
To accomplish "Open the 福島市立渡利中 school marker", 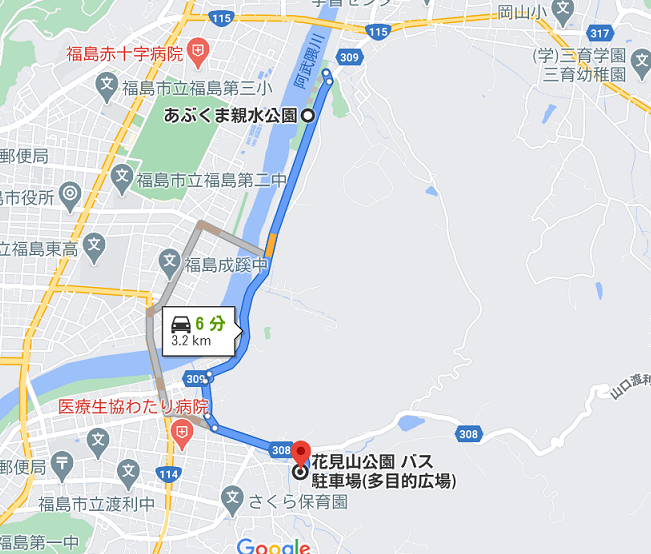I will click(x=127, y=470).
